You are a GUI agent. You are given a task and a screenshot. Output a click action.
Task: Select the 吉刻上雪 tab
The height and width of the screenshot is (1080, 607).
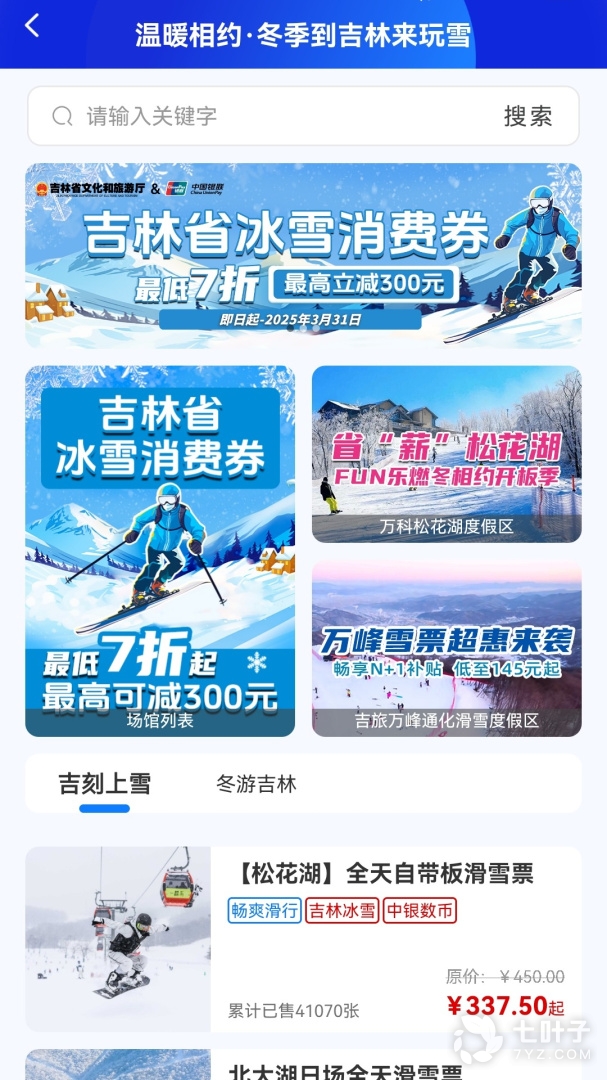(104, 784)
